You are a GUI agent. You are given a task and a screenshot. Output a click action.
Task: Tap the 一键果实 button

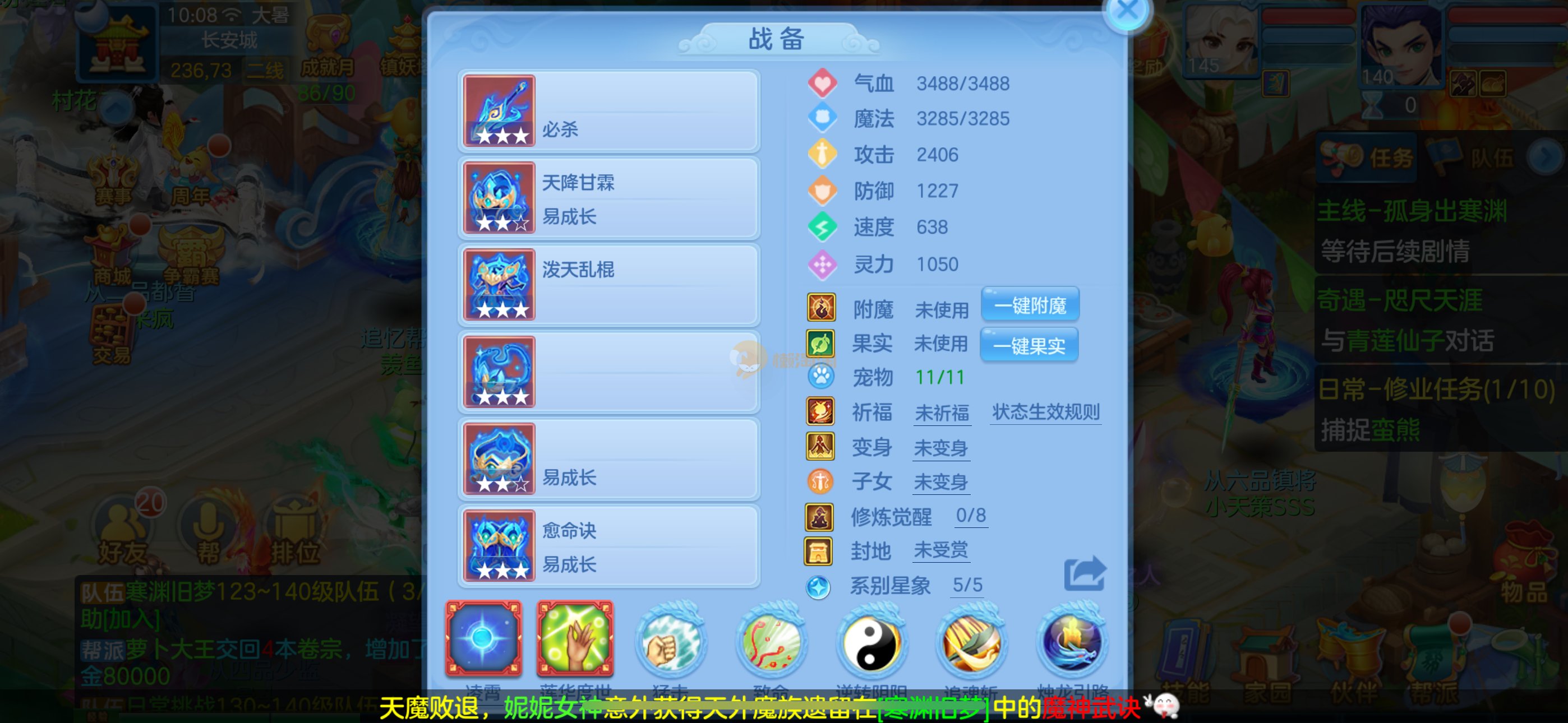[1029, 346]
